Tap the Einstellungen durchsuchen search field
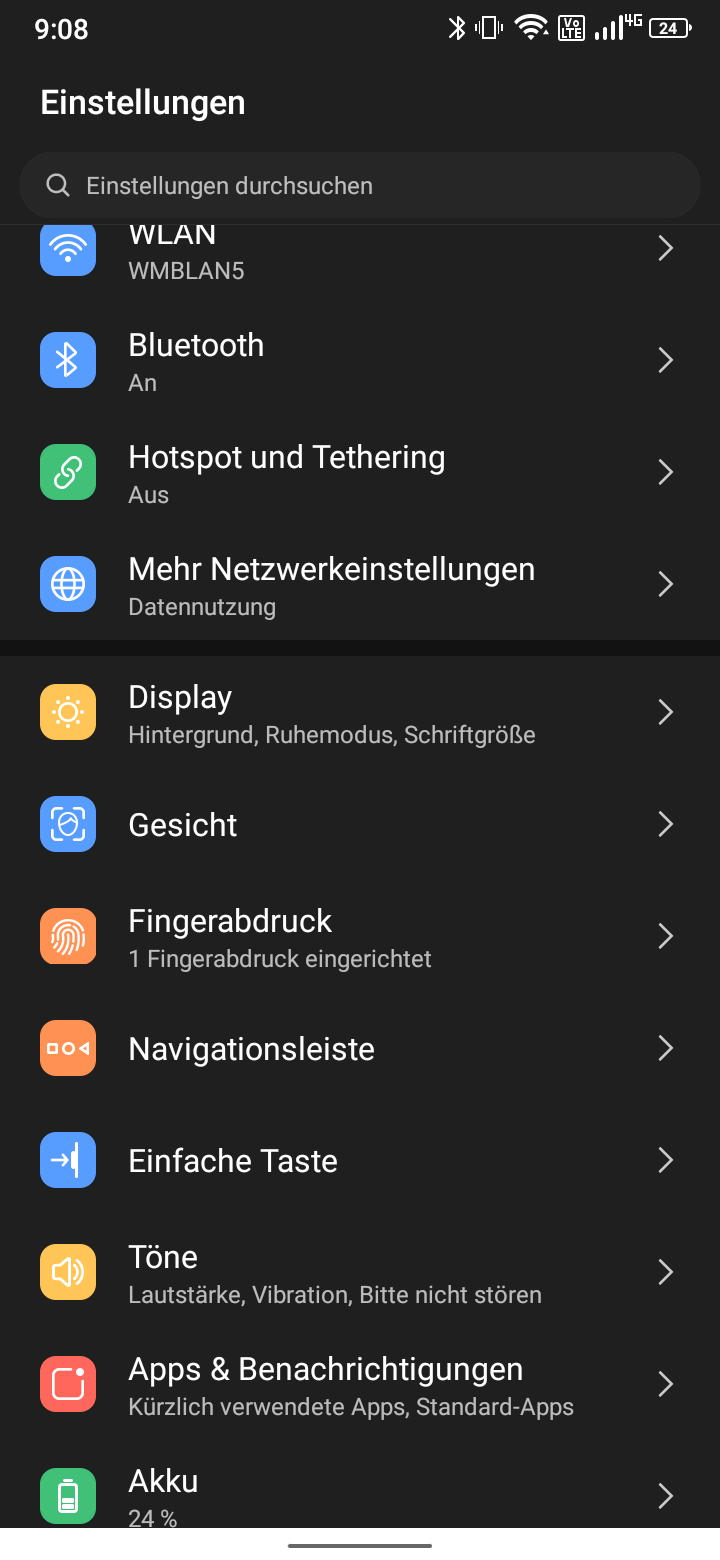 coord(360,185)
